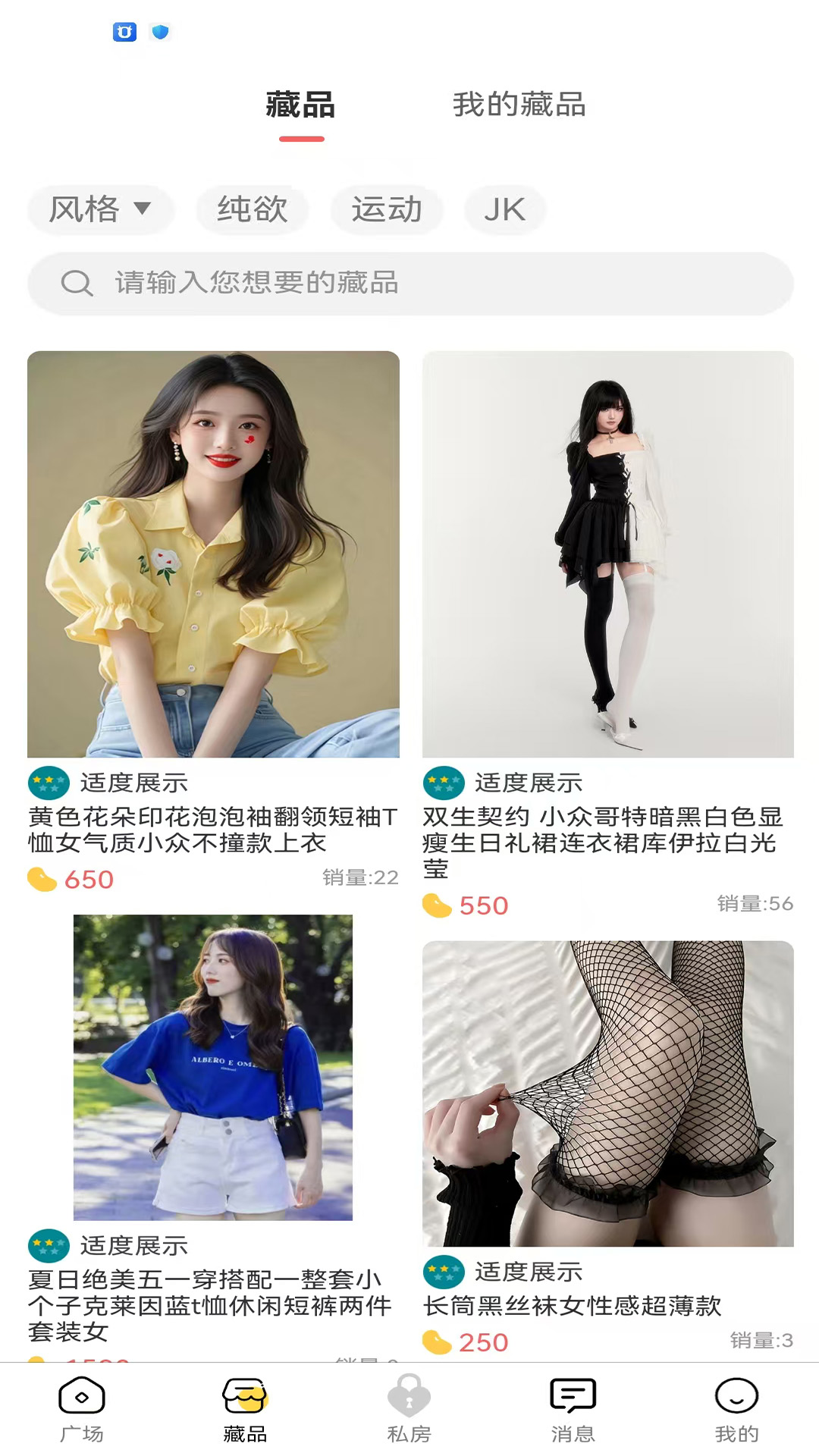Toggle the JK style filter

(x=504, y=210)
